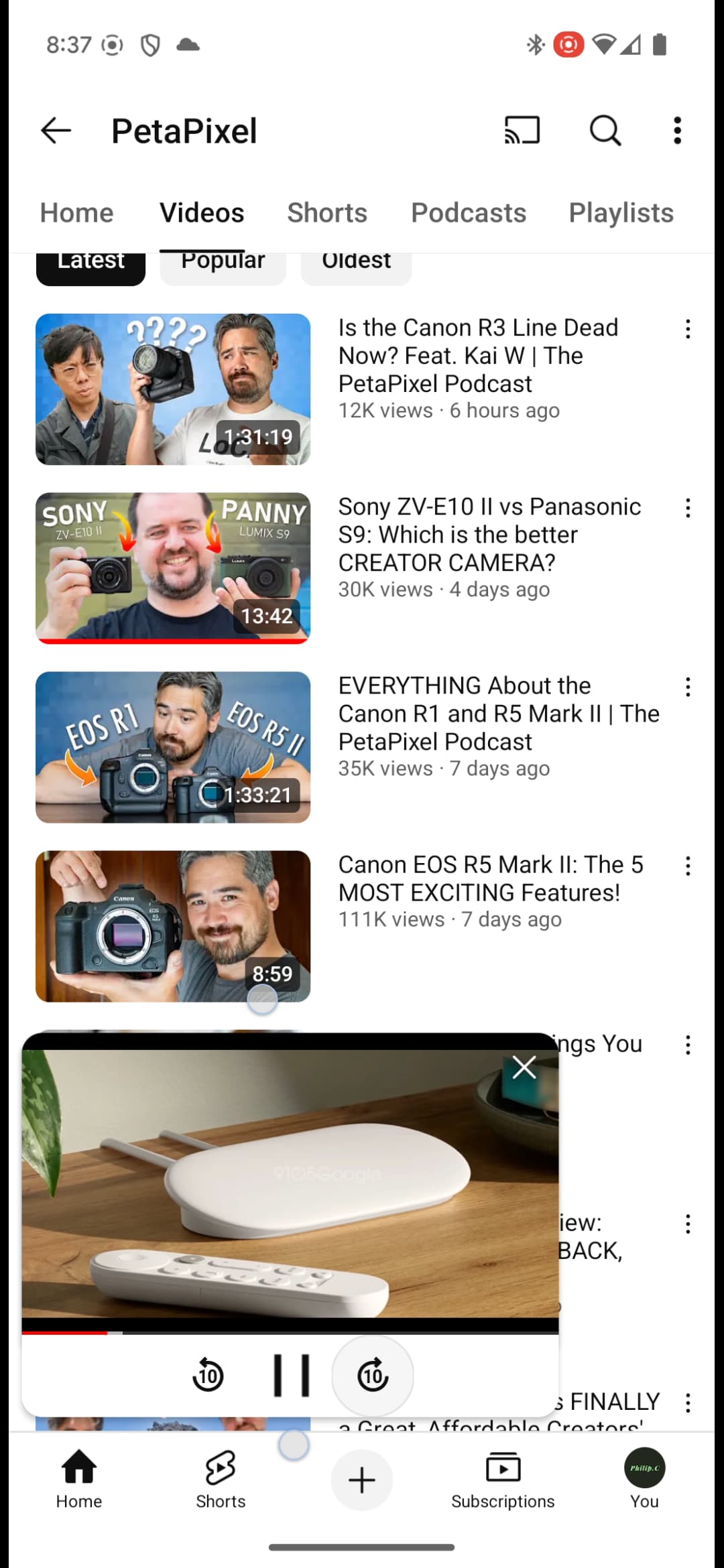Switch to the Playlists tab
Viewport: 724px width, 1568px height.
(621, 212)
